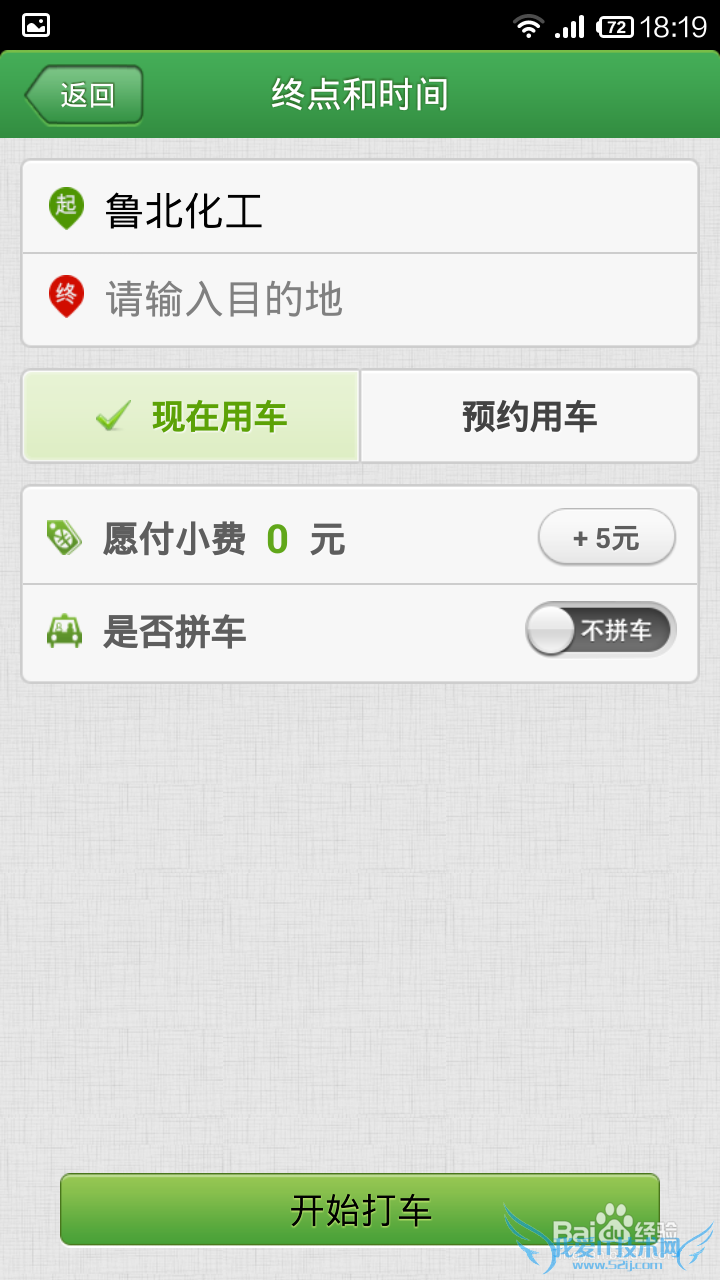
Task: Start hailing with 开始打车
Action: [360, 1209]
